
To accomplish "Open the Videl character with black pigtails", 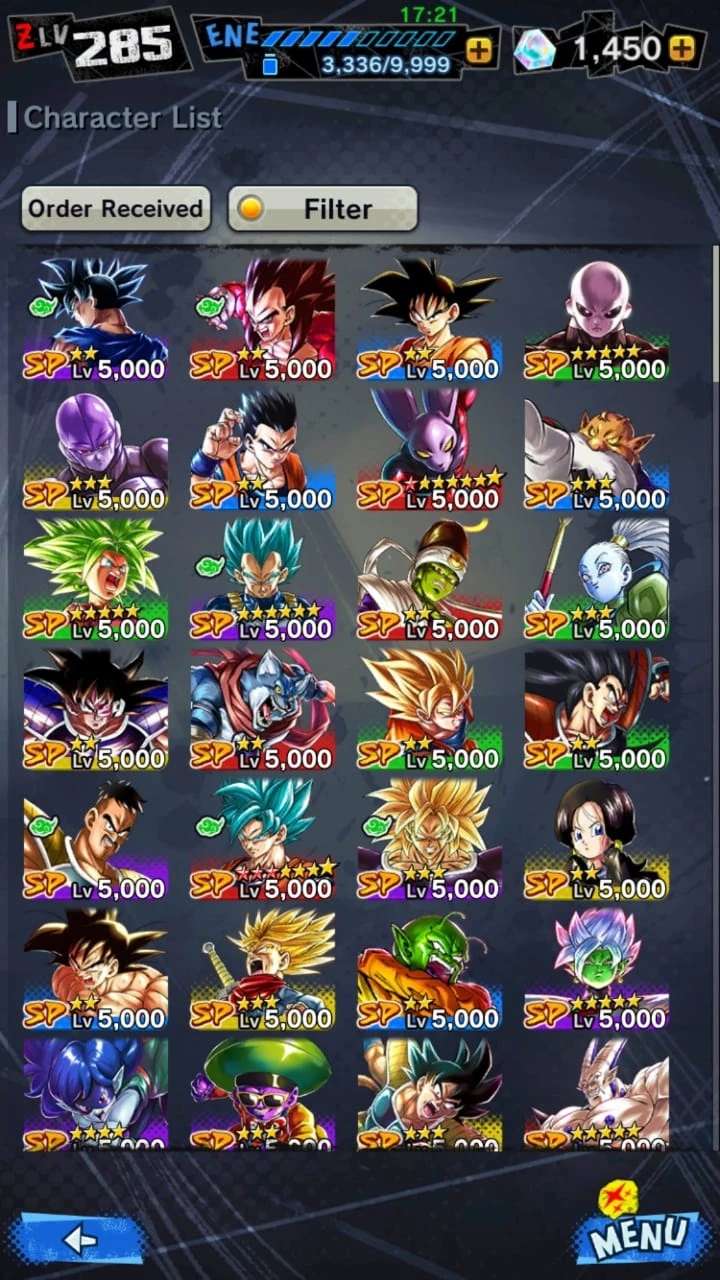I will click(596, 839).
